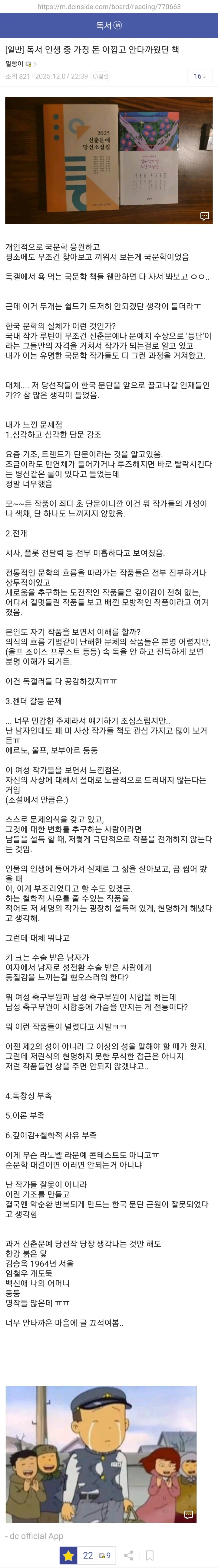Tap the page URL address bar
Screen dimensions: 218x1568
[109, 7]
